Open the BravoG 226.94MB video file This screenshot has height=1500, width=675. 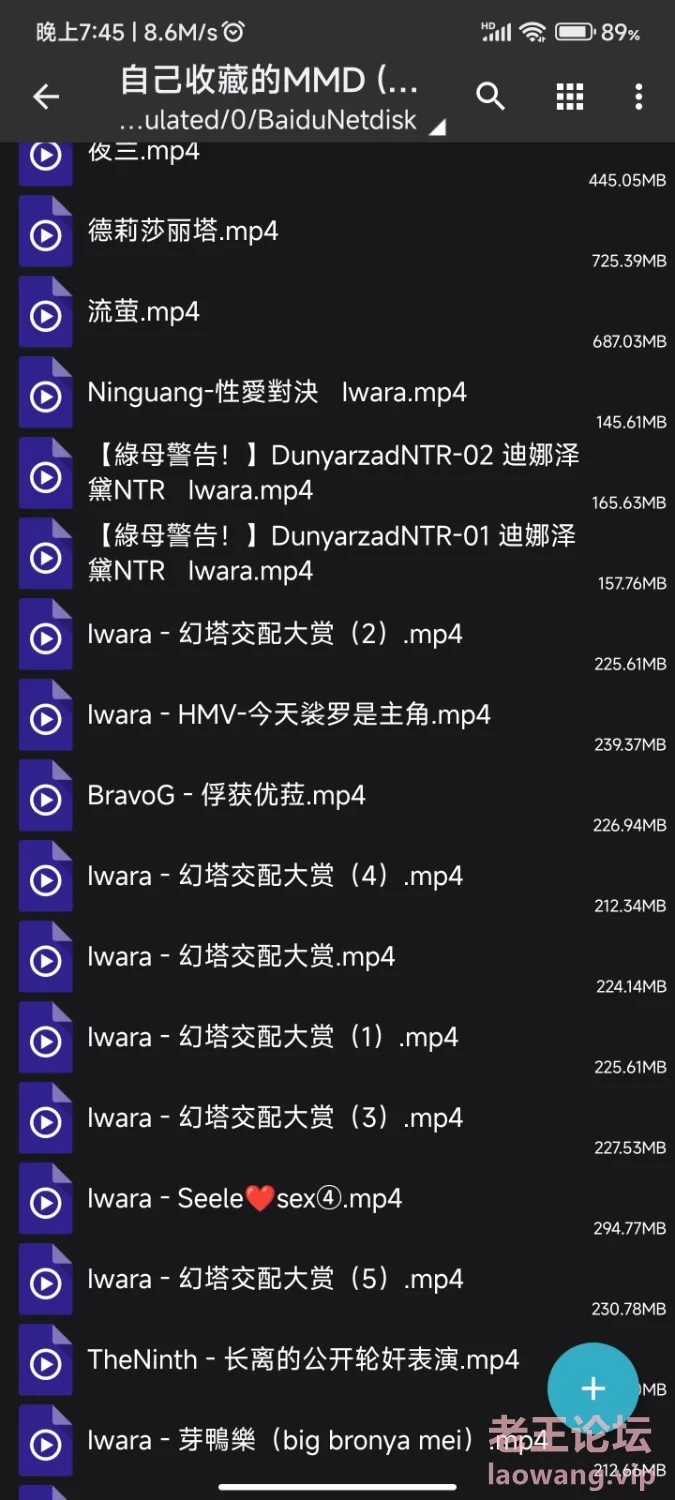click(x=337, y=800)
